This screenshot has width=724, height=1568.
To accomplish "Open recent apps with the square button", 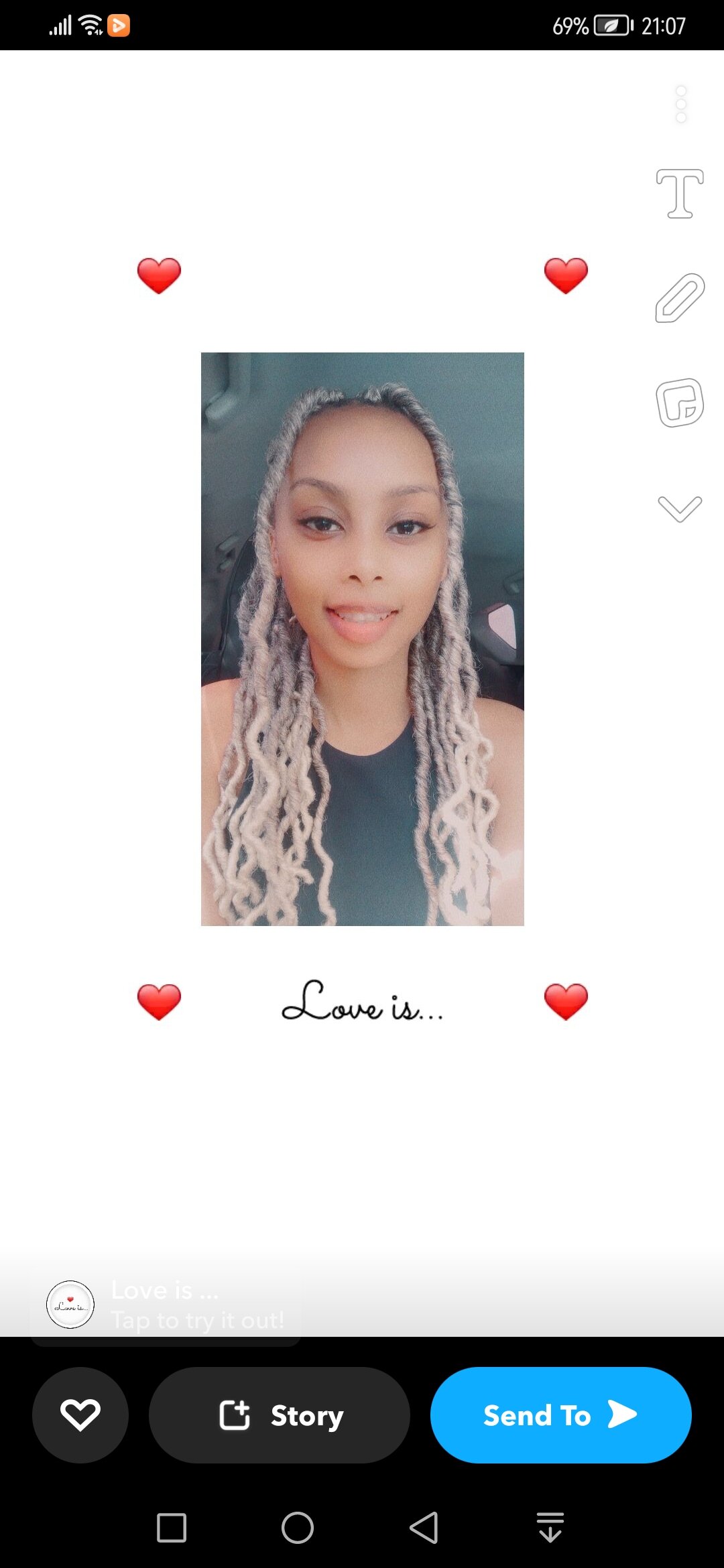I will coord(172,1528).
